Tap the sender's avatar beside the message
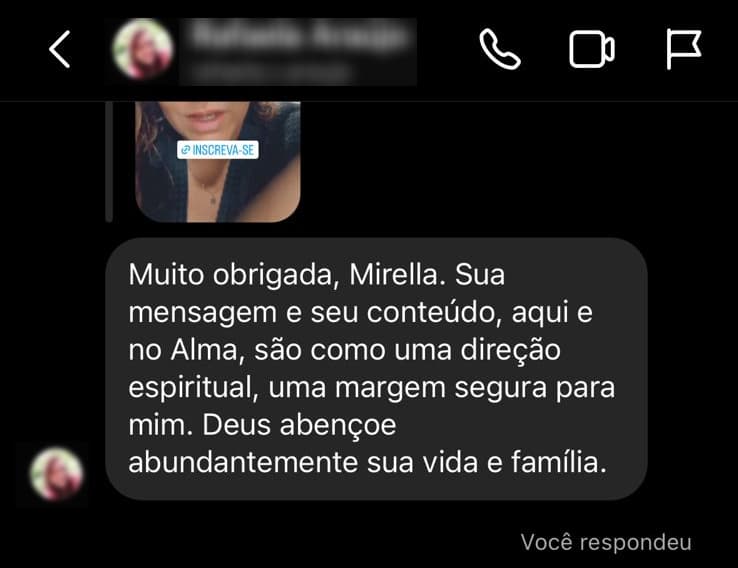 coord(56,474)
